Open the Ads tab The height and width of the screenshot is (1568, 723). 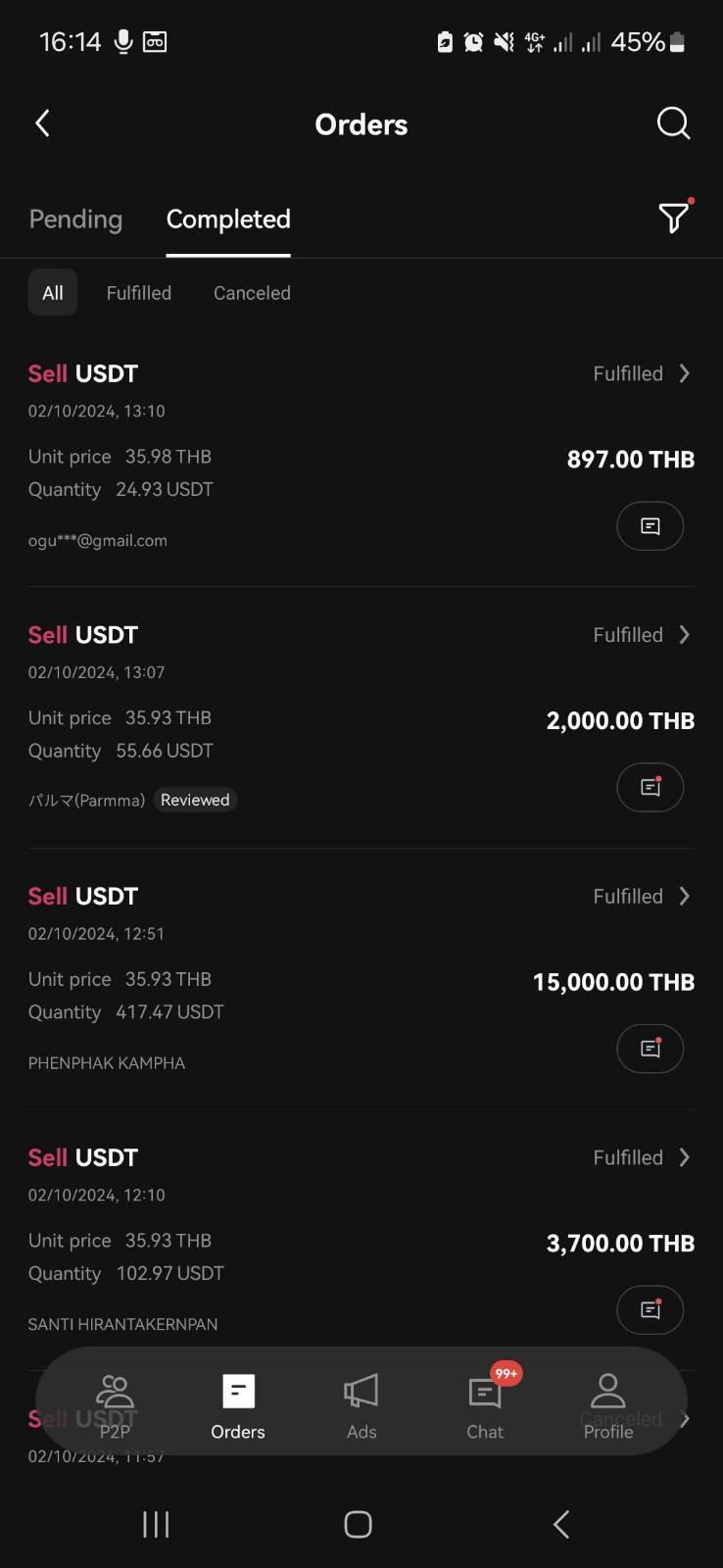pyautogui.click(x=361, y=1405)
